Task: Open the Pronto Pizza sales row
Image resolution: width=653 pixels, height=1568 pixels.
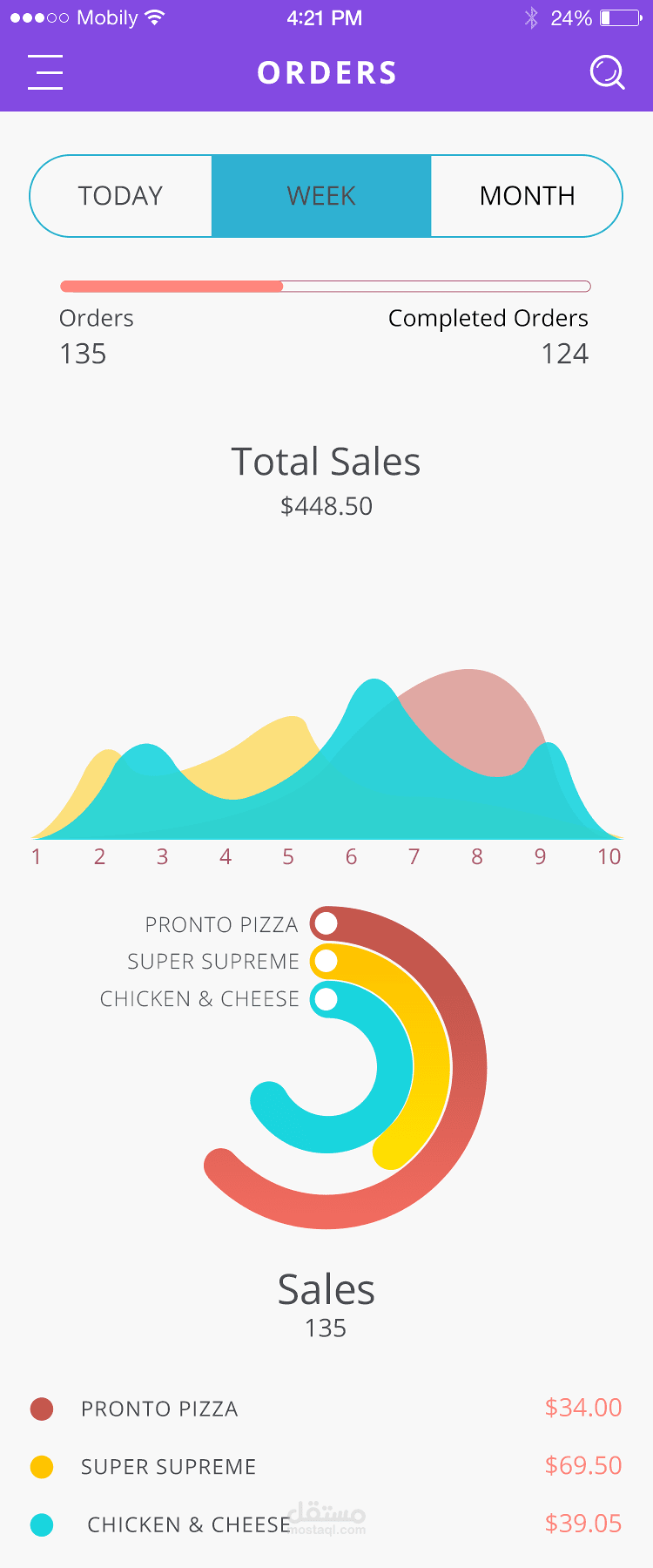Action: pos(326,1409)
